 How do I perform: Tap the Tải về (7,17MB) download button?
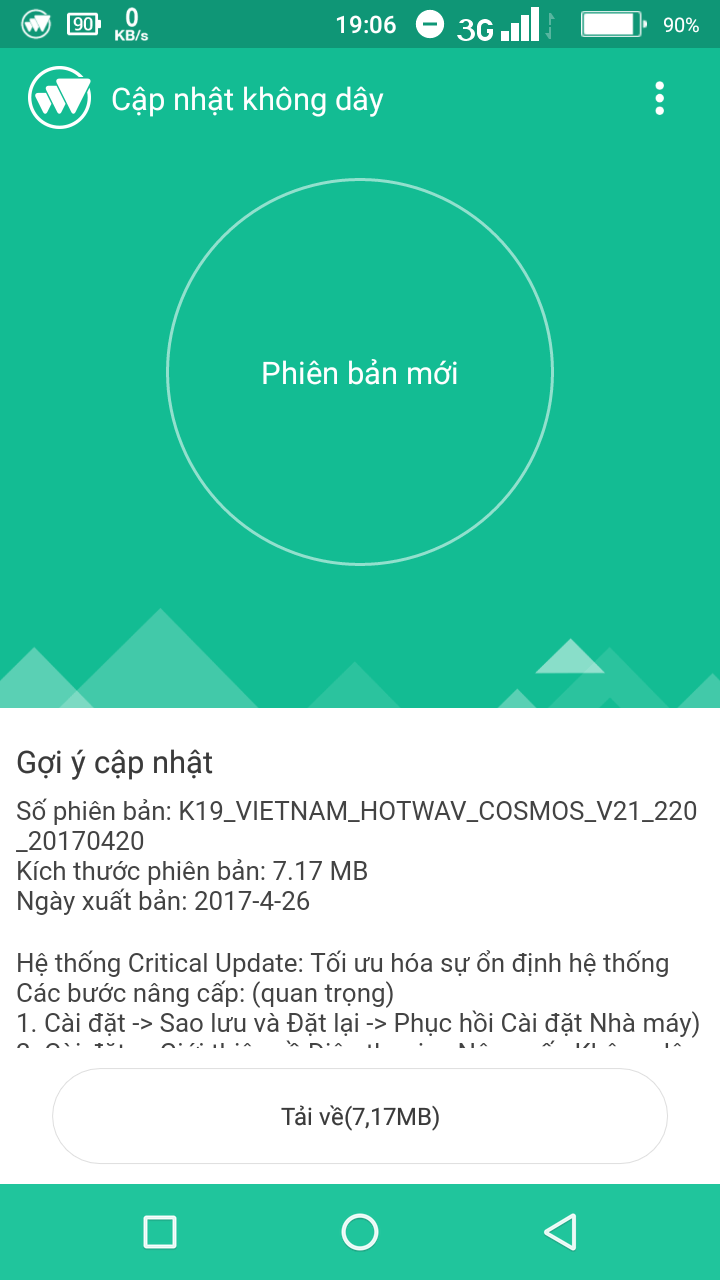pos(360,1116)
